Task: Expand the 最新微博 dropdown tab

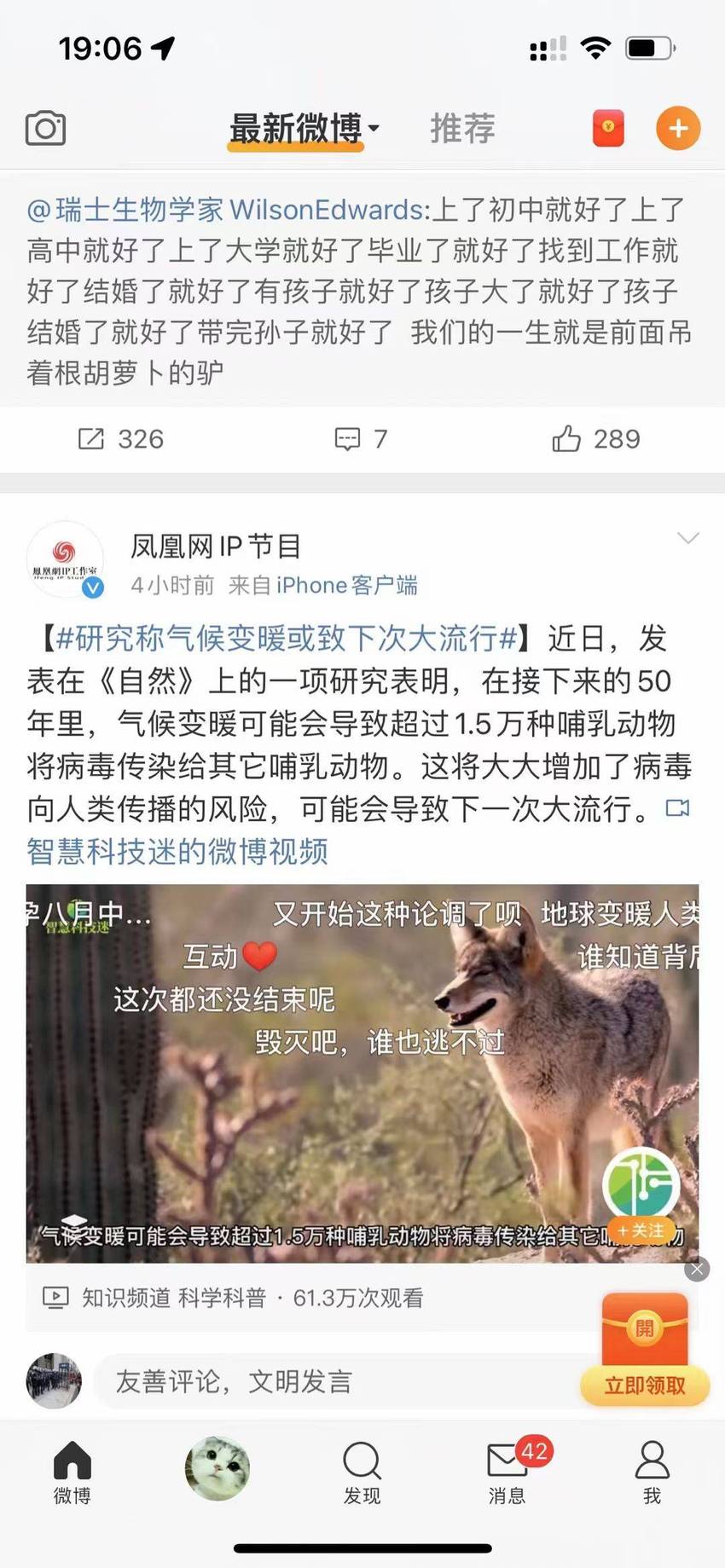Action: [304, 130]
